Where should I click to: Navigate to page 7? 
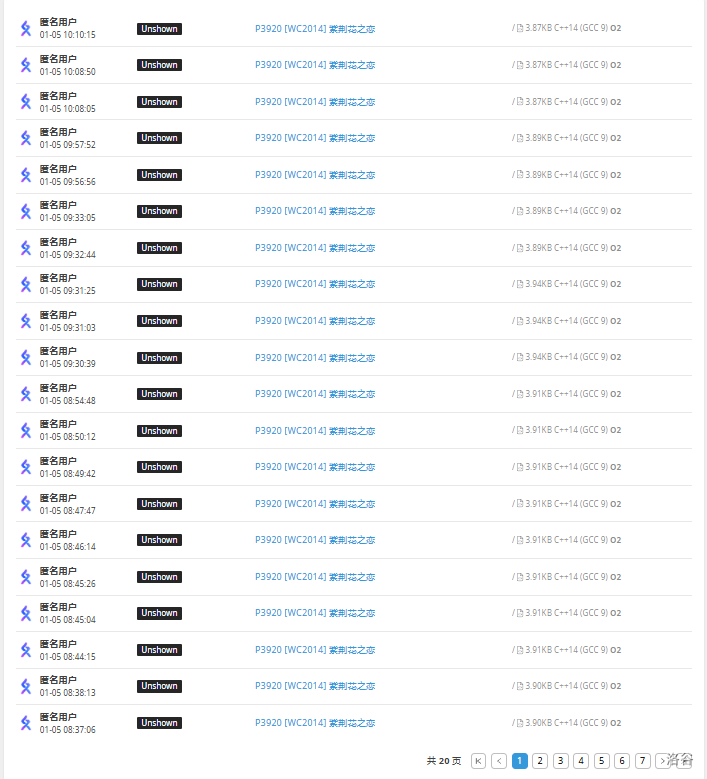643,761
